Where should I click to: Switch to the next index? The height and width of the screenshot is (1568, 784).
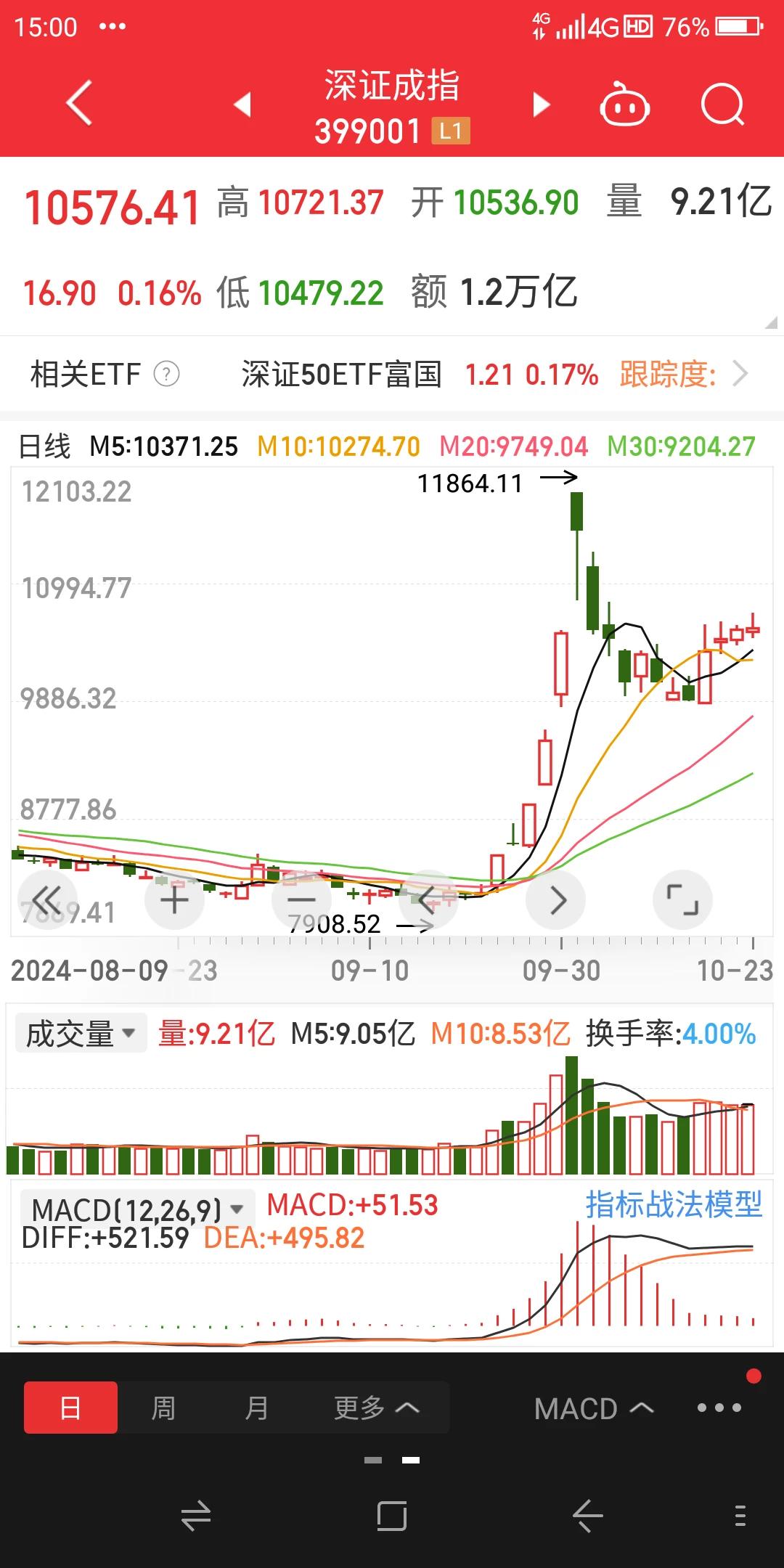[x=542, y=104]
